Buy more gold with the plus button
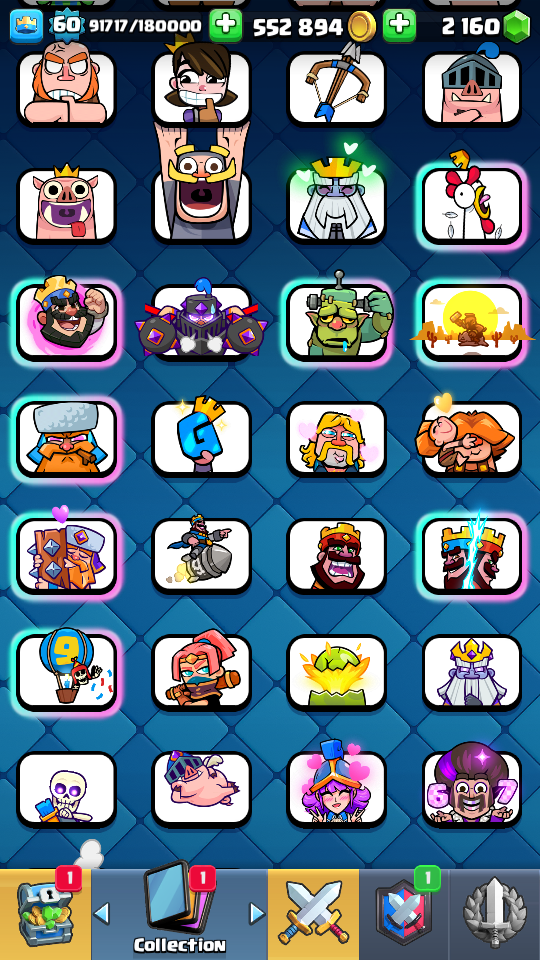The height and width of the screenshot is (960, 540). 399,25
